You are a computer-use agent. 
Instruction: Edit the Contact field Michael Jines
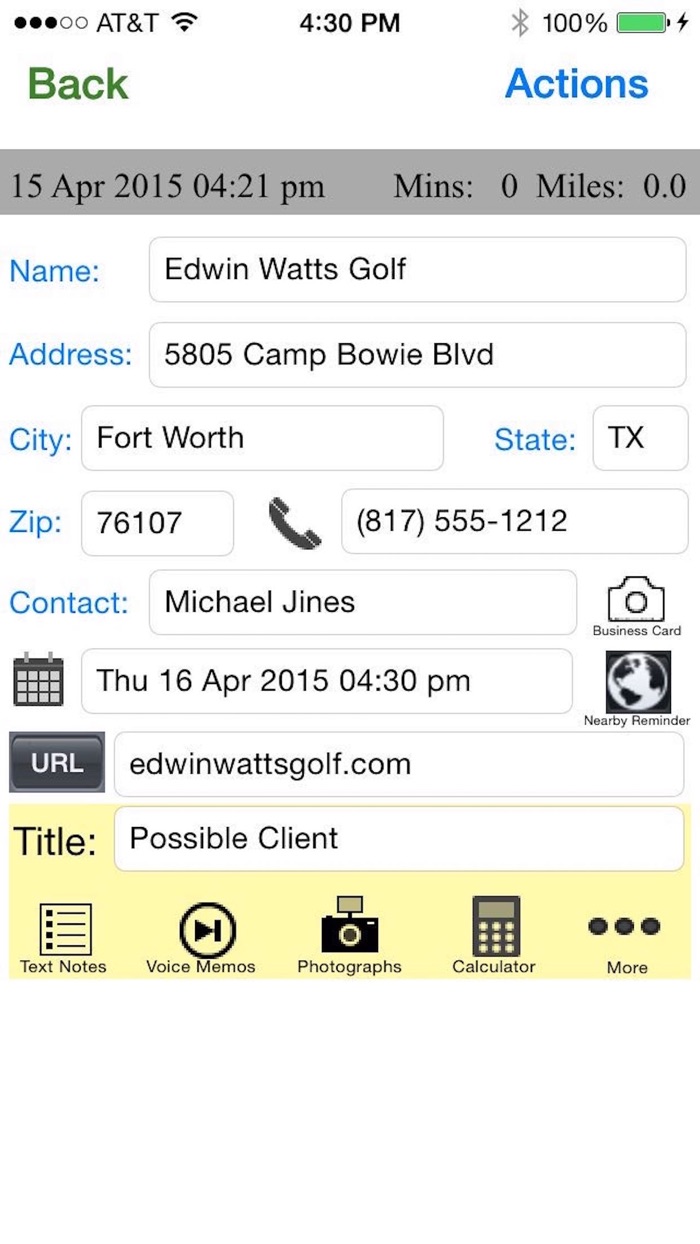click(363, 602)
